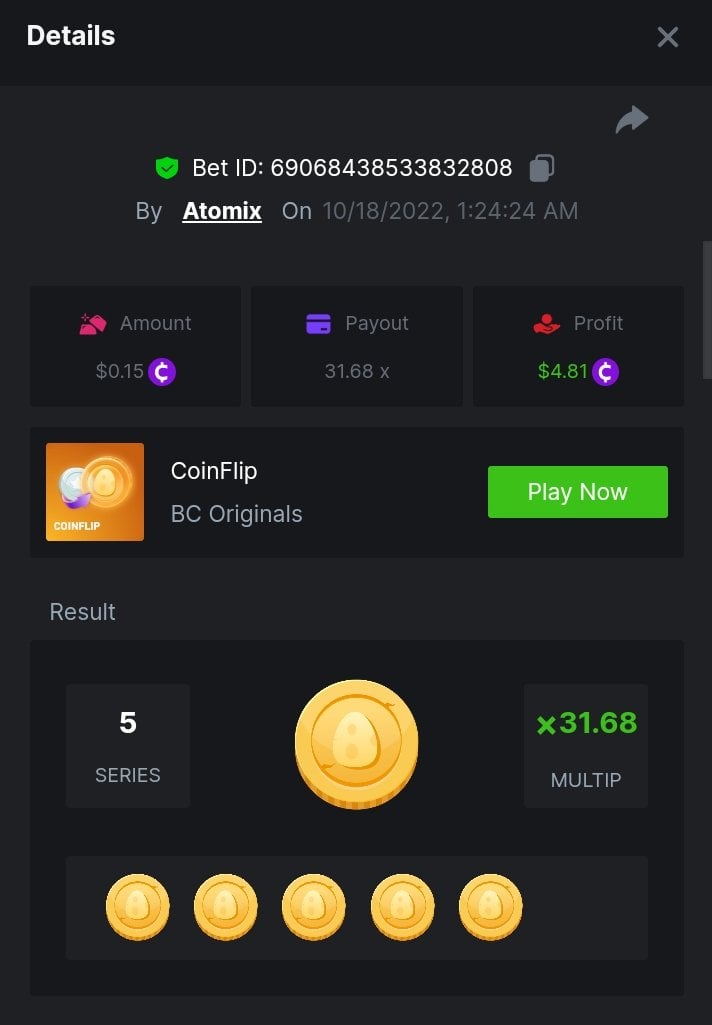Viewport: 712px width, 1025px height.
Task: Open Atomix's profile link
Action: tap(222, 211)
